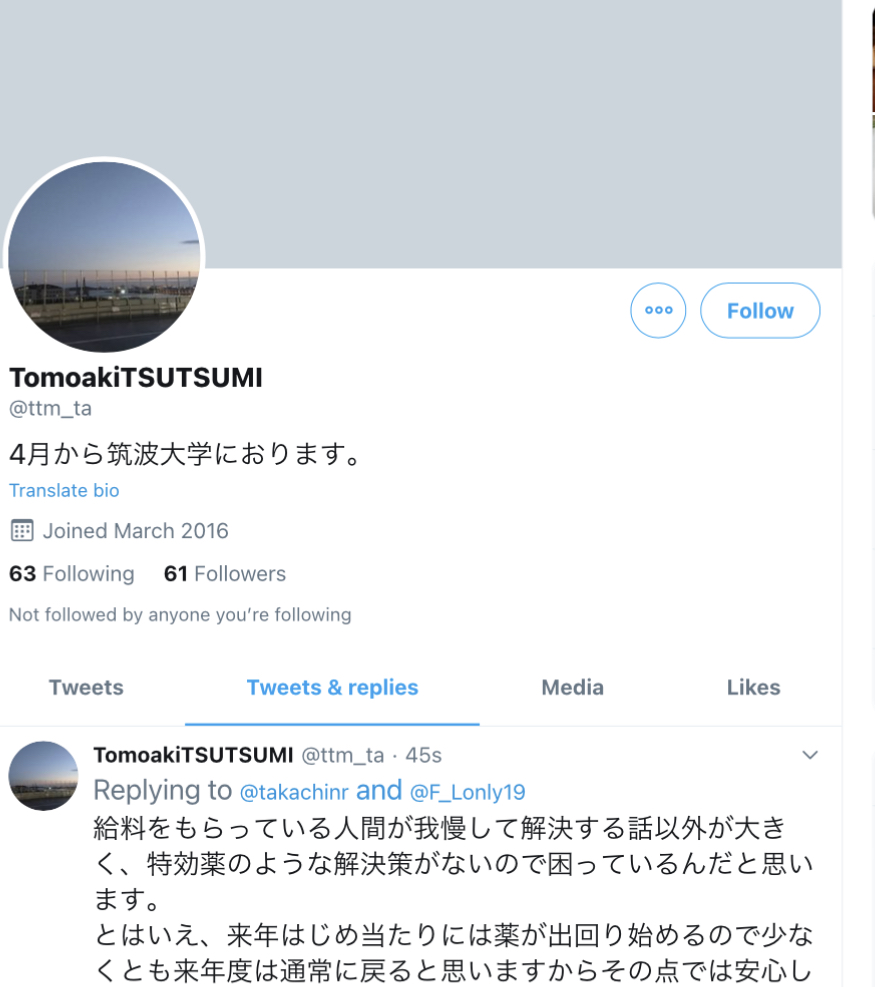Switch to the Tweets tab
Image resolution: width=875 pixels, height=987 pixels.
[x=86, y=688]
